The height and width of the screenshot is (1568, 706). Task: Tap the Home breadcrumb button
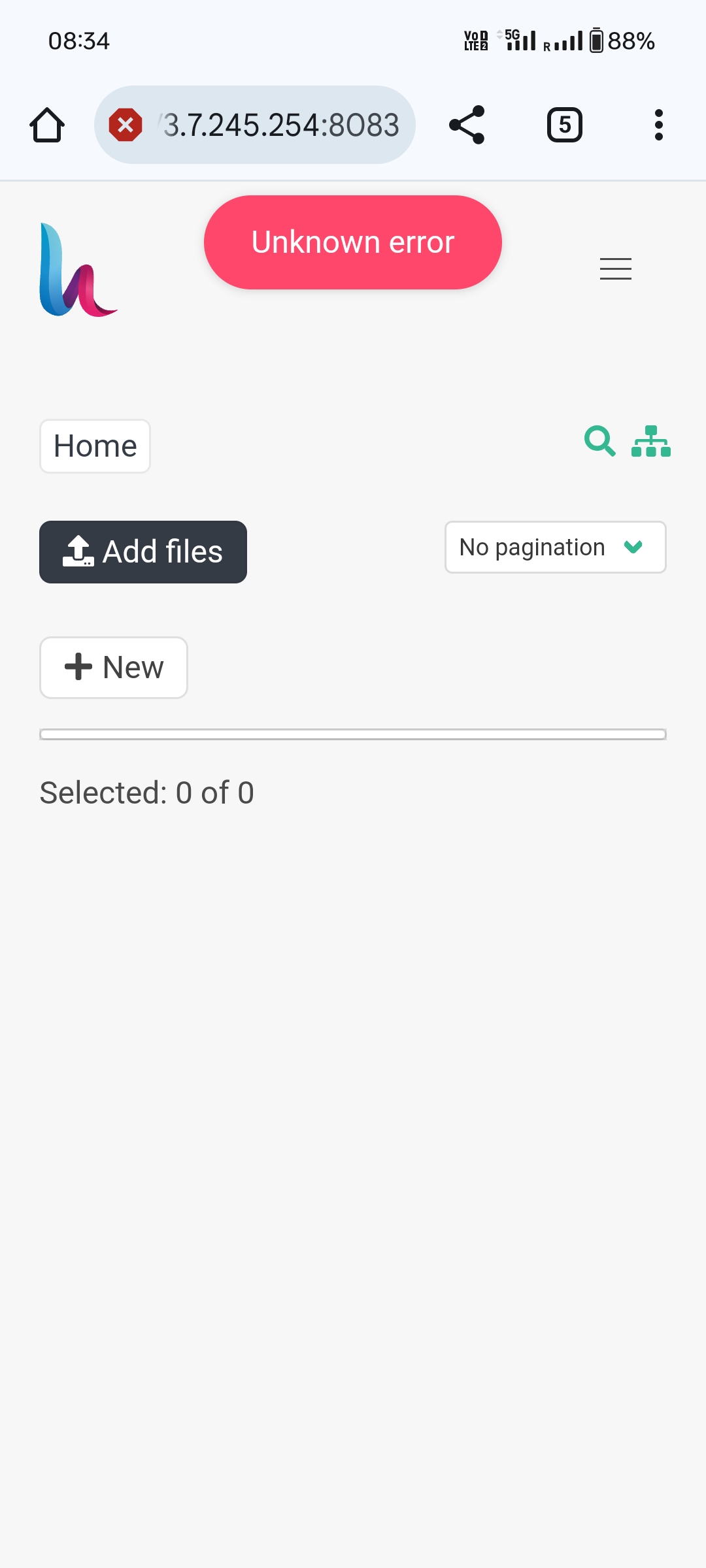[x=95, y=446]
